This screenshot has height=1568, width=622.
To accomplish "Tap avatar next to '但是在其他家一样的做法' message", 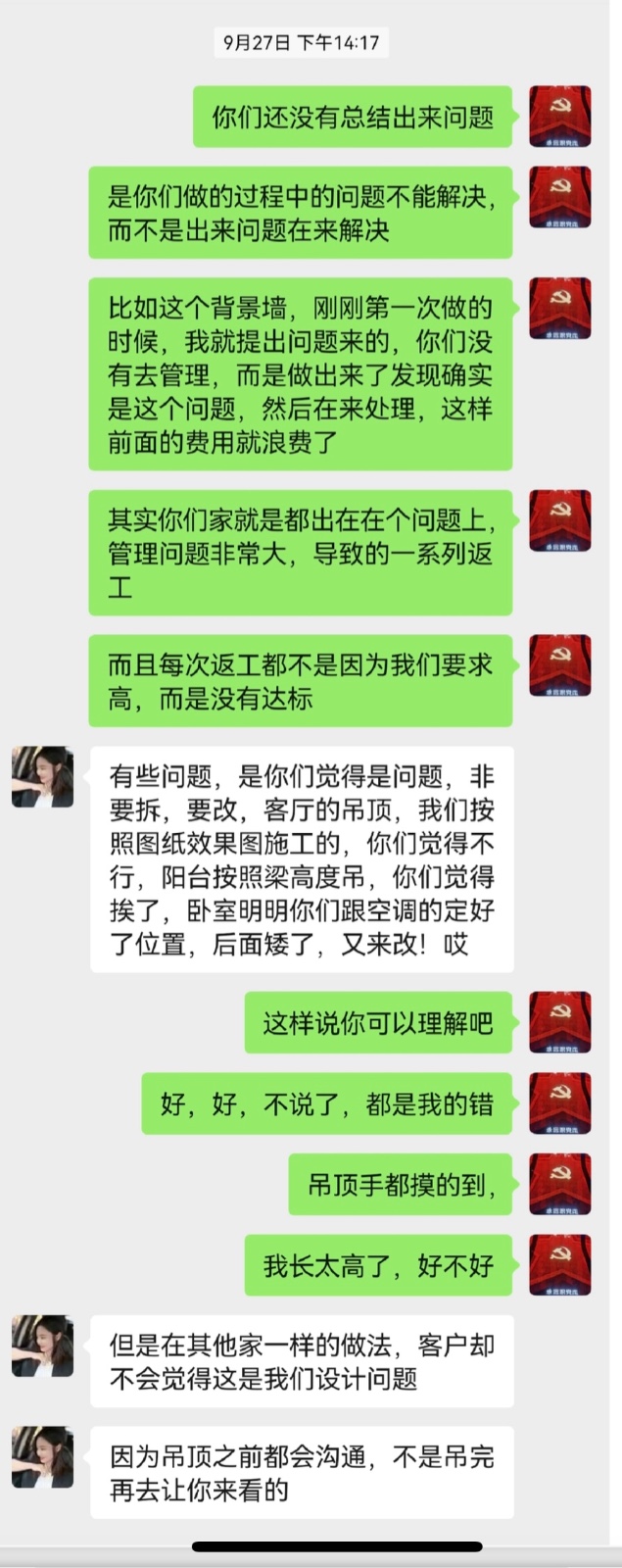I will click(42, 1346).
